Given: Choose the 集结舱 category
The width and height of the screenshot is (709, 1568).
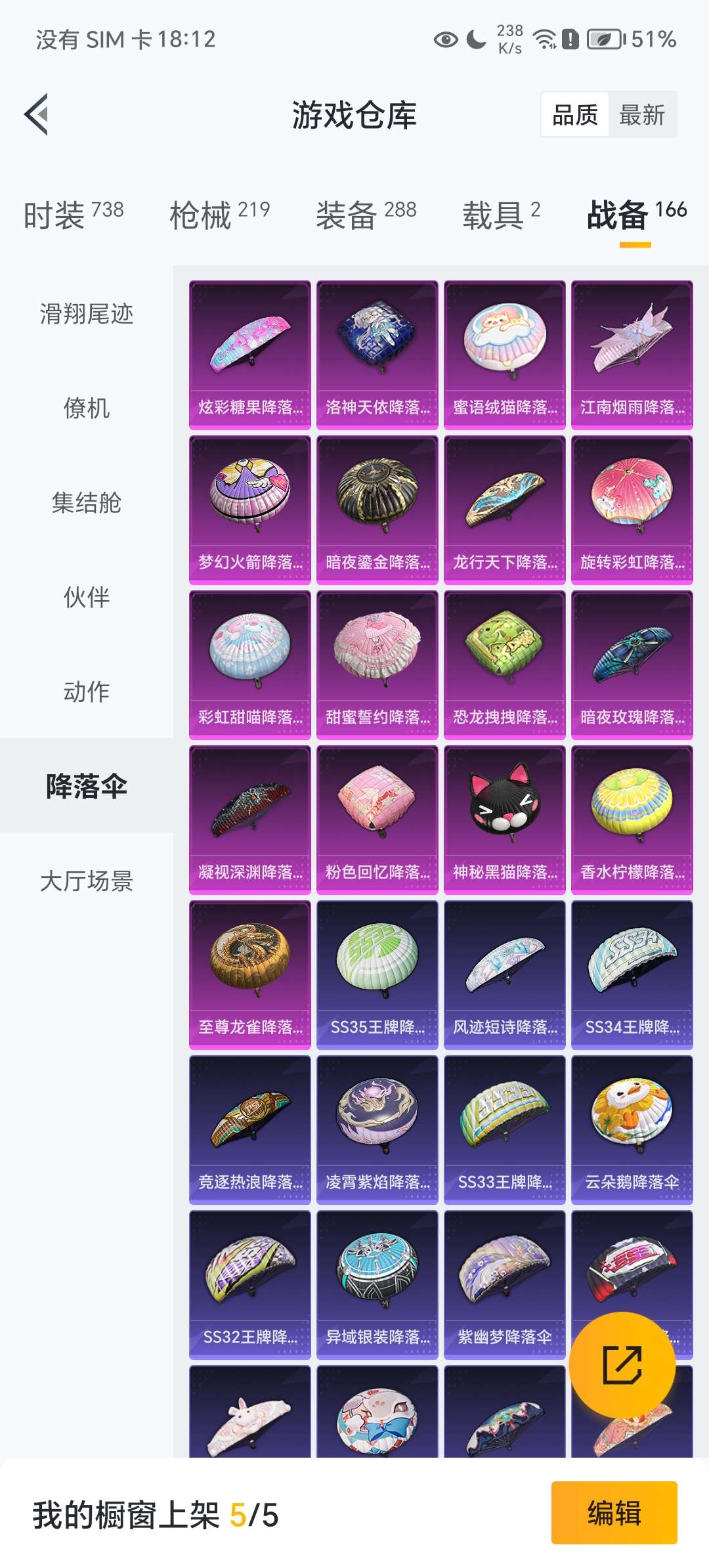Looking at the screenshot, I should (87, 503).
